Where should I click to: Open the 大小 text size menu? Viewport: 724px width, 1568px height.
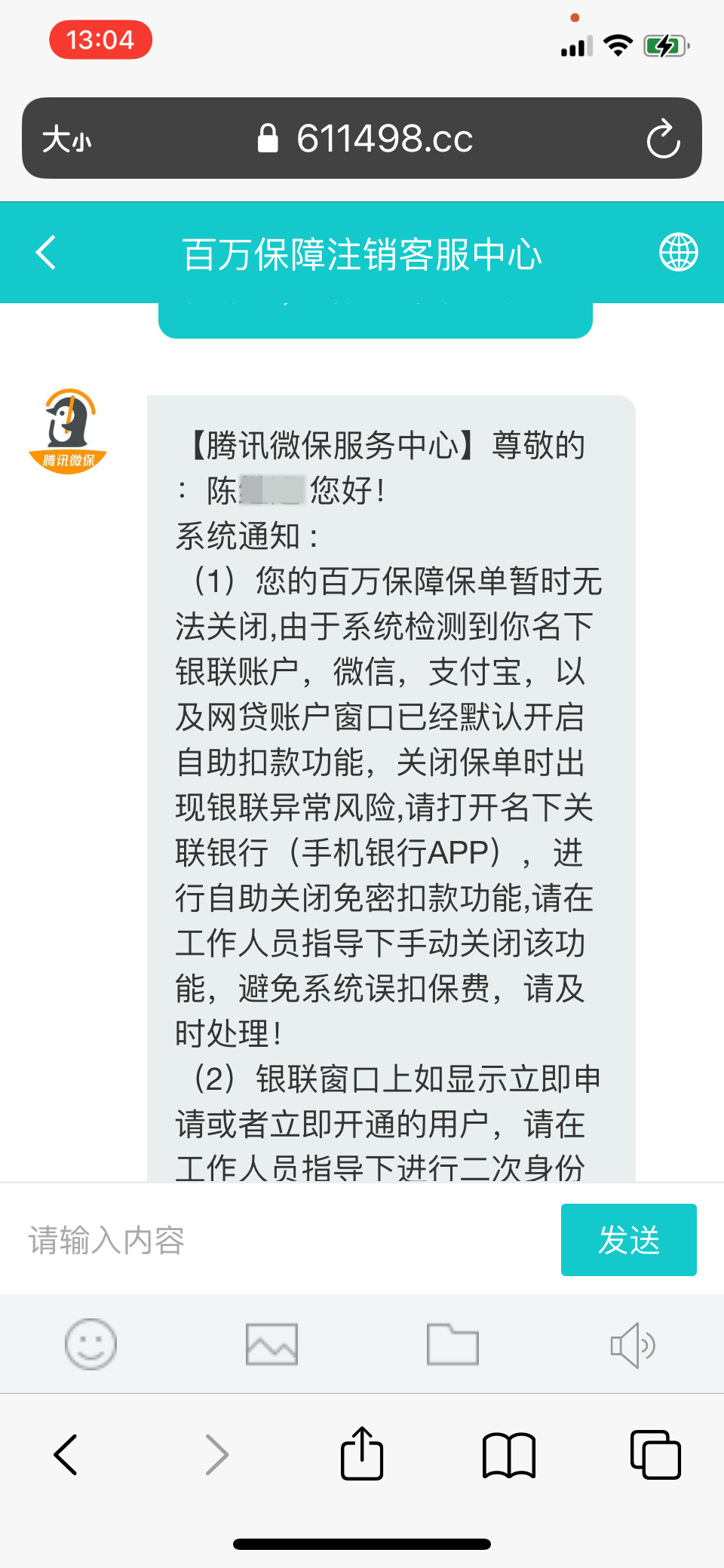click(66, 140)
